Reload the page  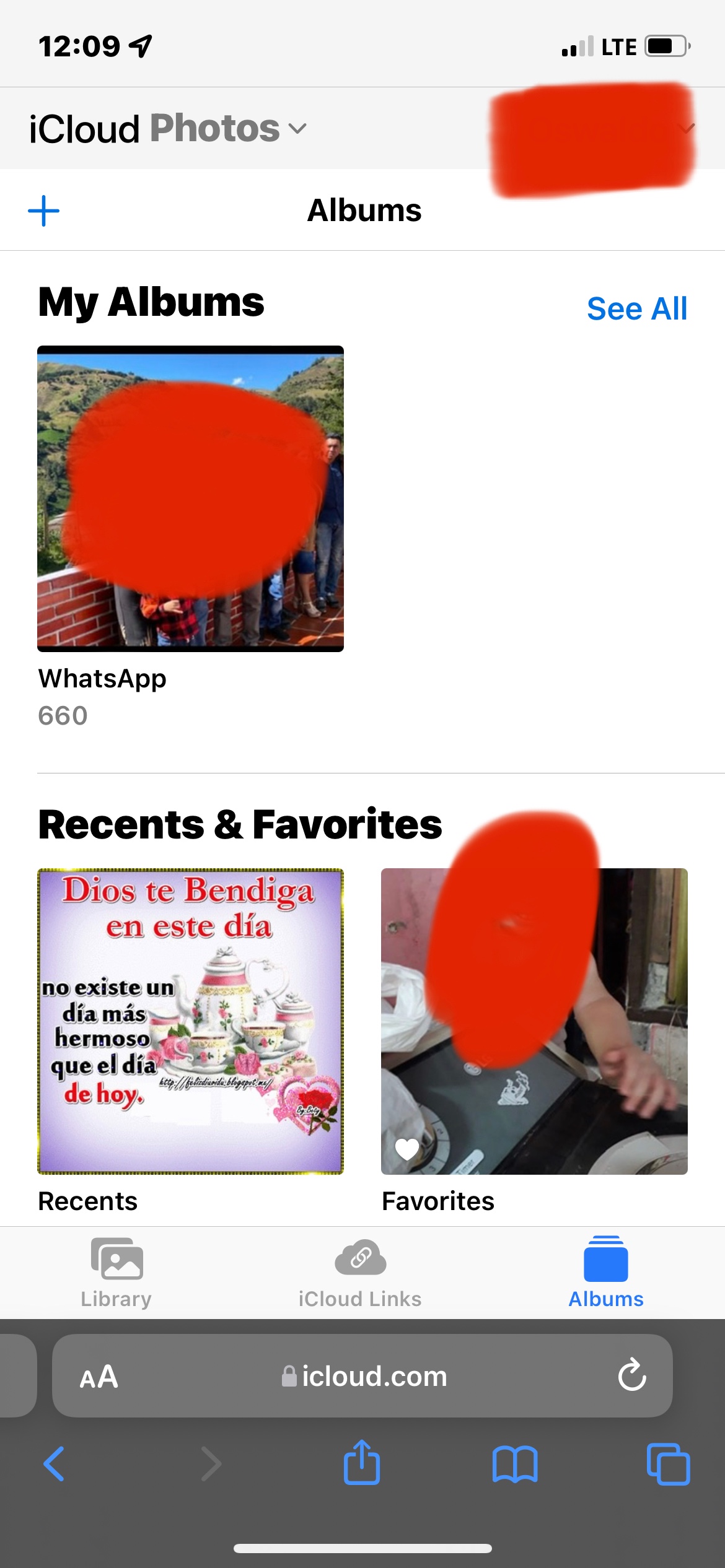point(632,1375)
